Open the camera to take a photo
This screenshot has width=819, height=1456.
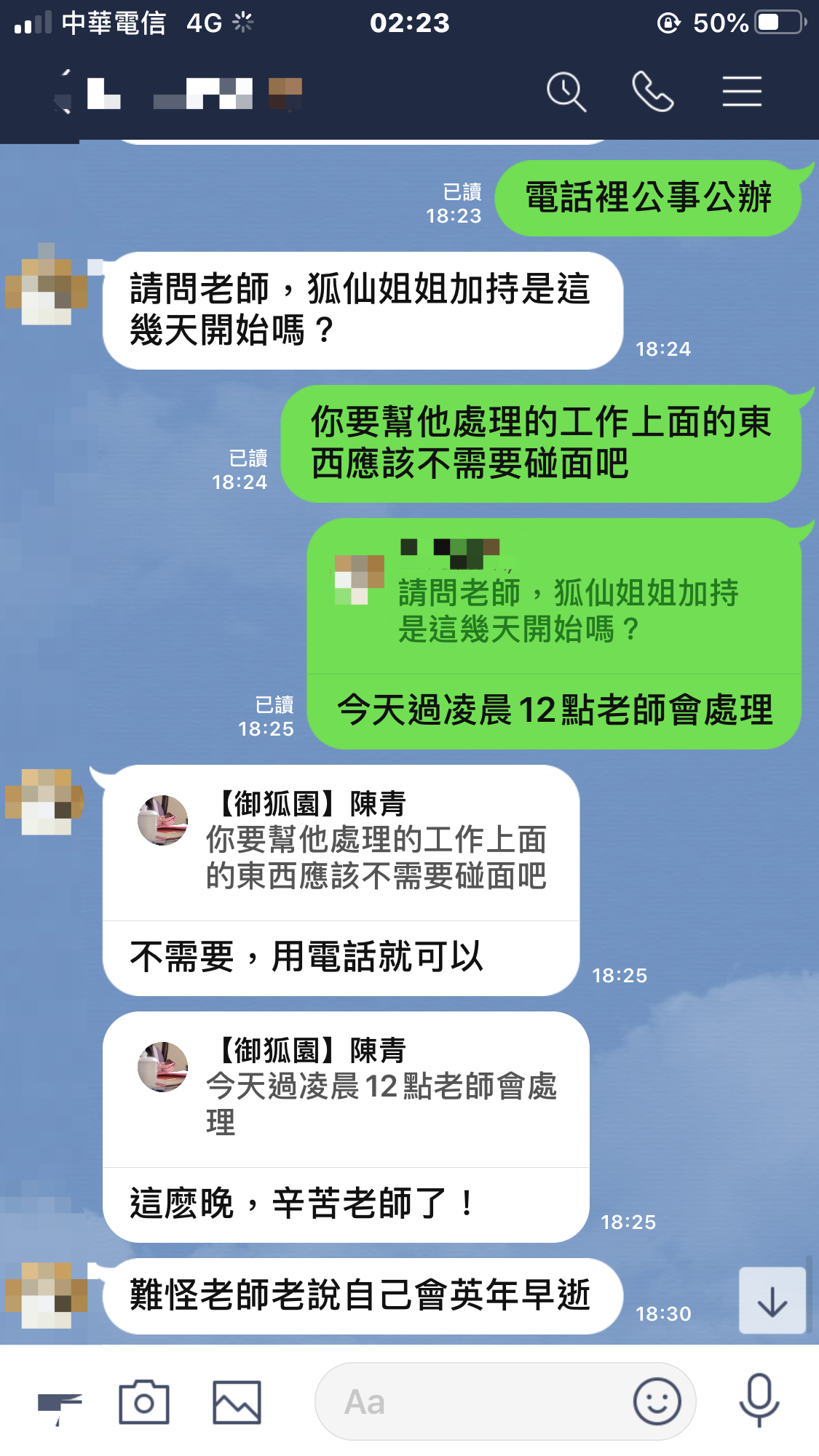click(144, 1401)
